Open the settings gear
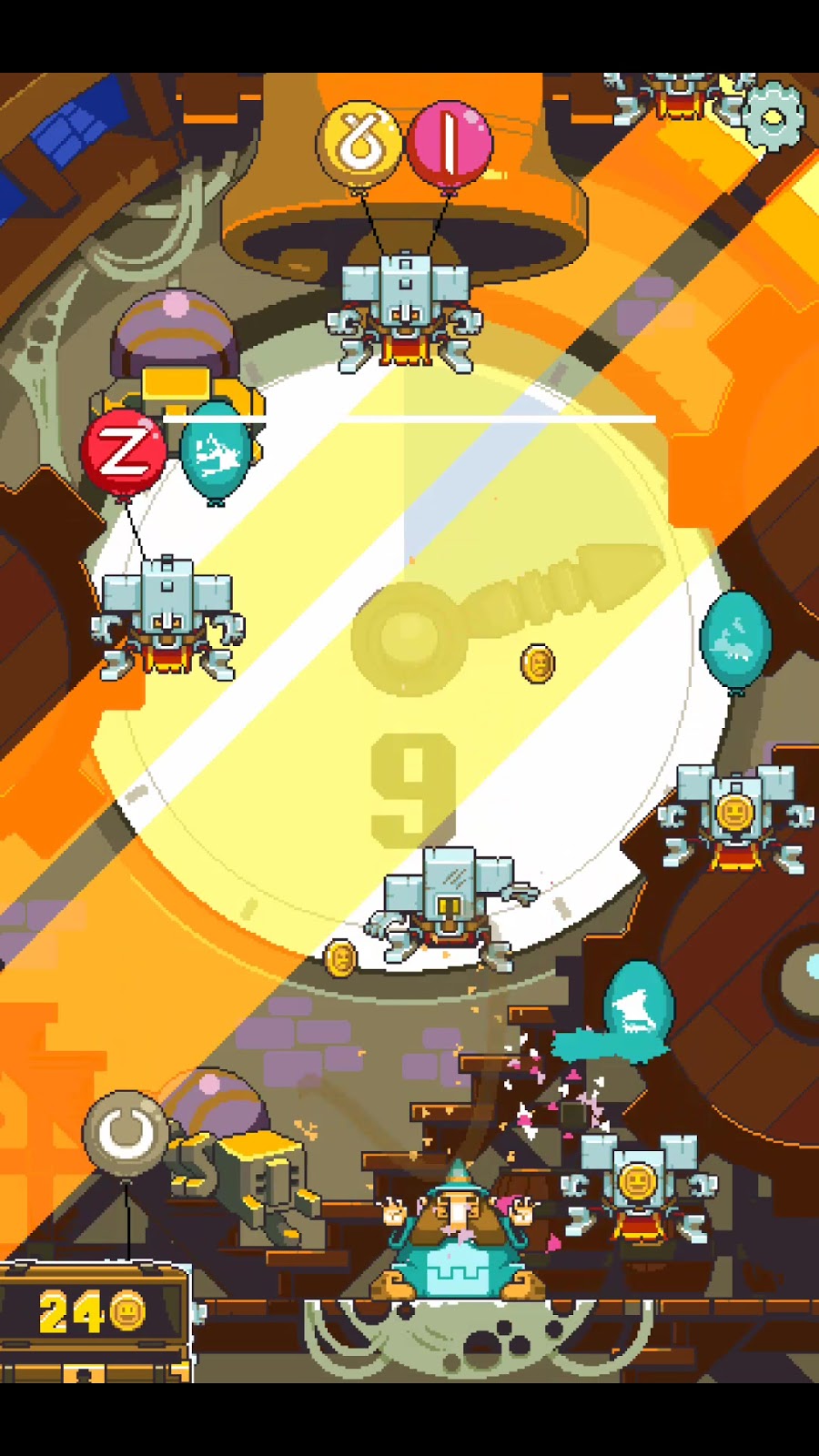819x1456 pixels. point(773,117)
